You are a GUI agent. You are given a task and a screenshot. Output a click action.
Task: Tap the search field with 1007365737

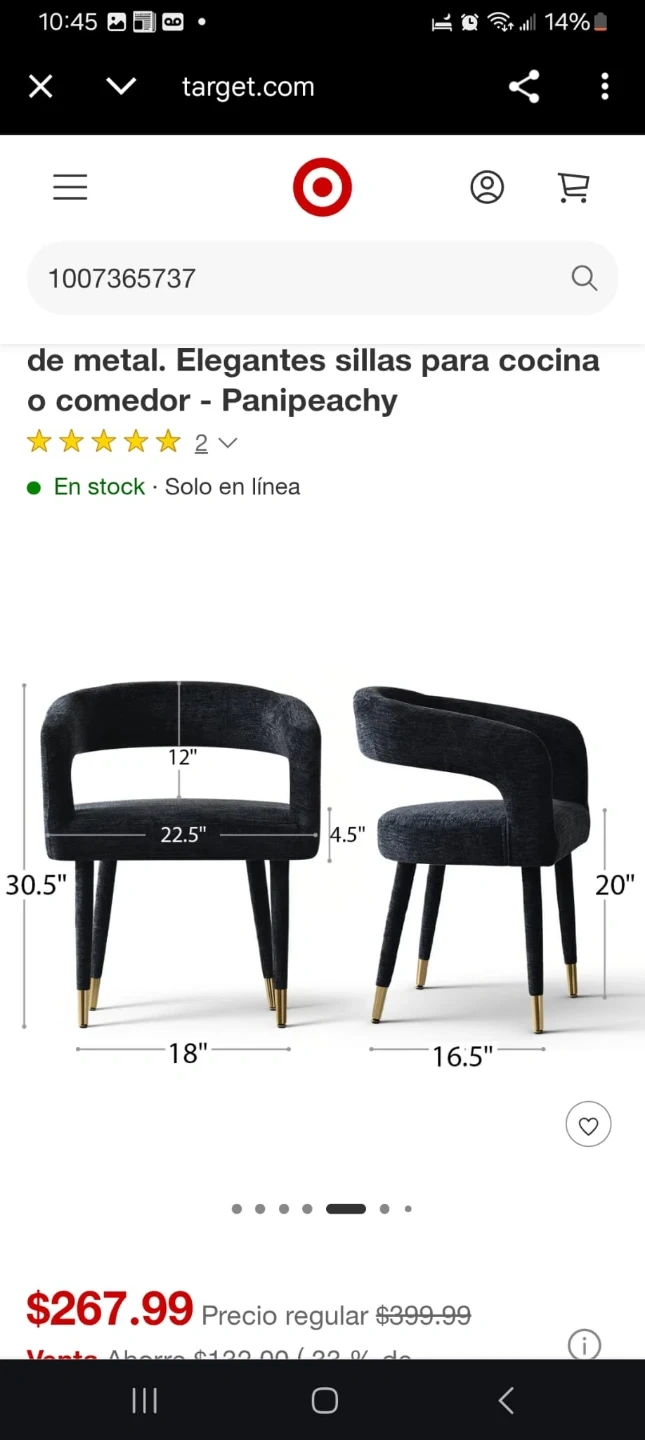tap(300, 278)
